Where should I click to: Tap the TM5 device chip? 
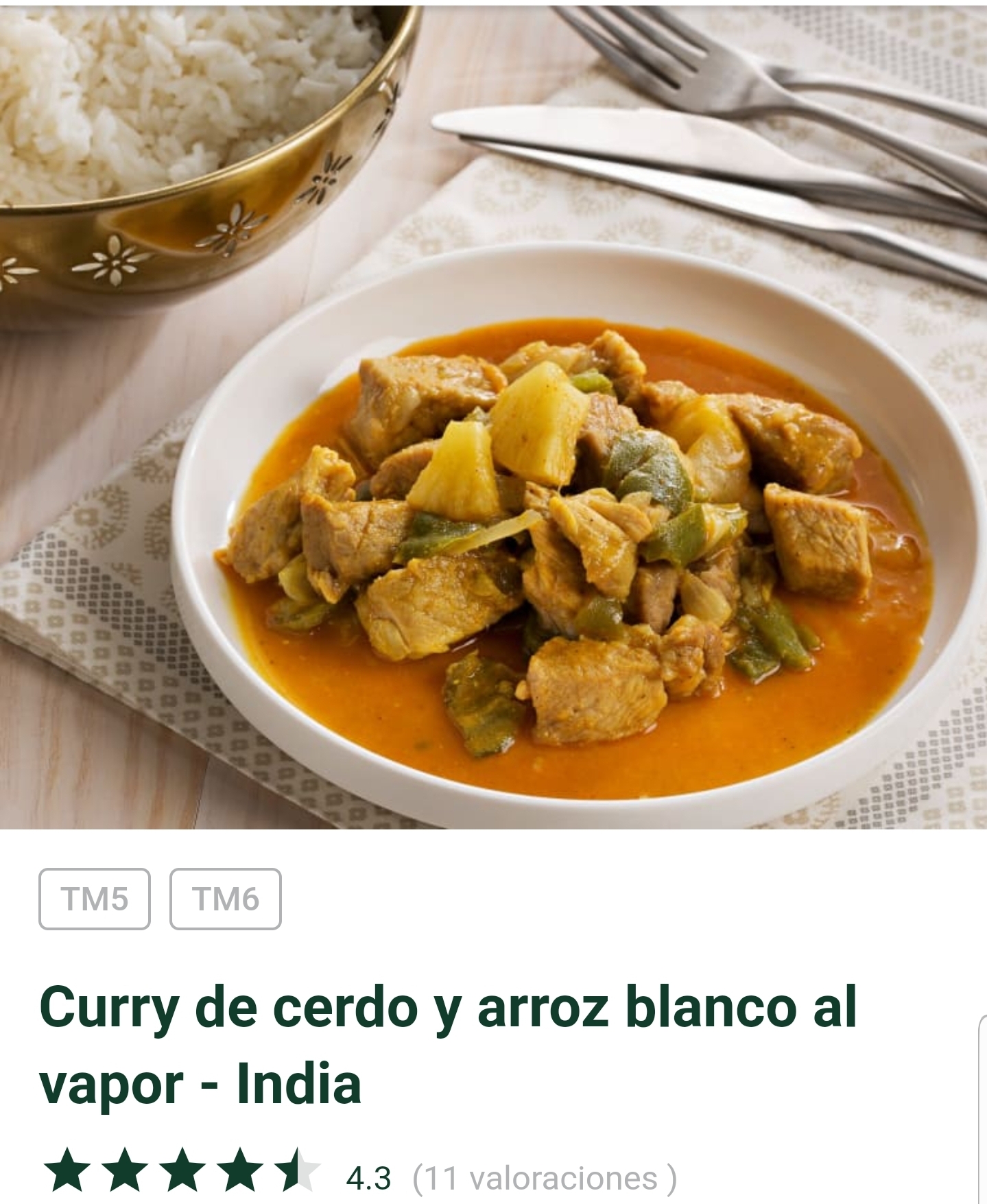pos(95,899)
